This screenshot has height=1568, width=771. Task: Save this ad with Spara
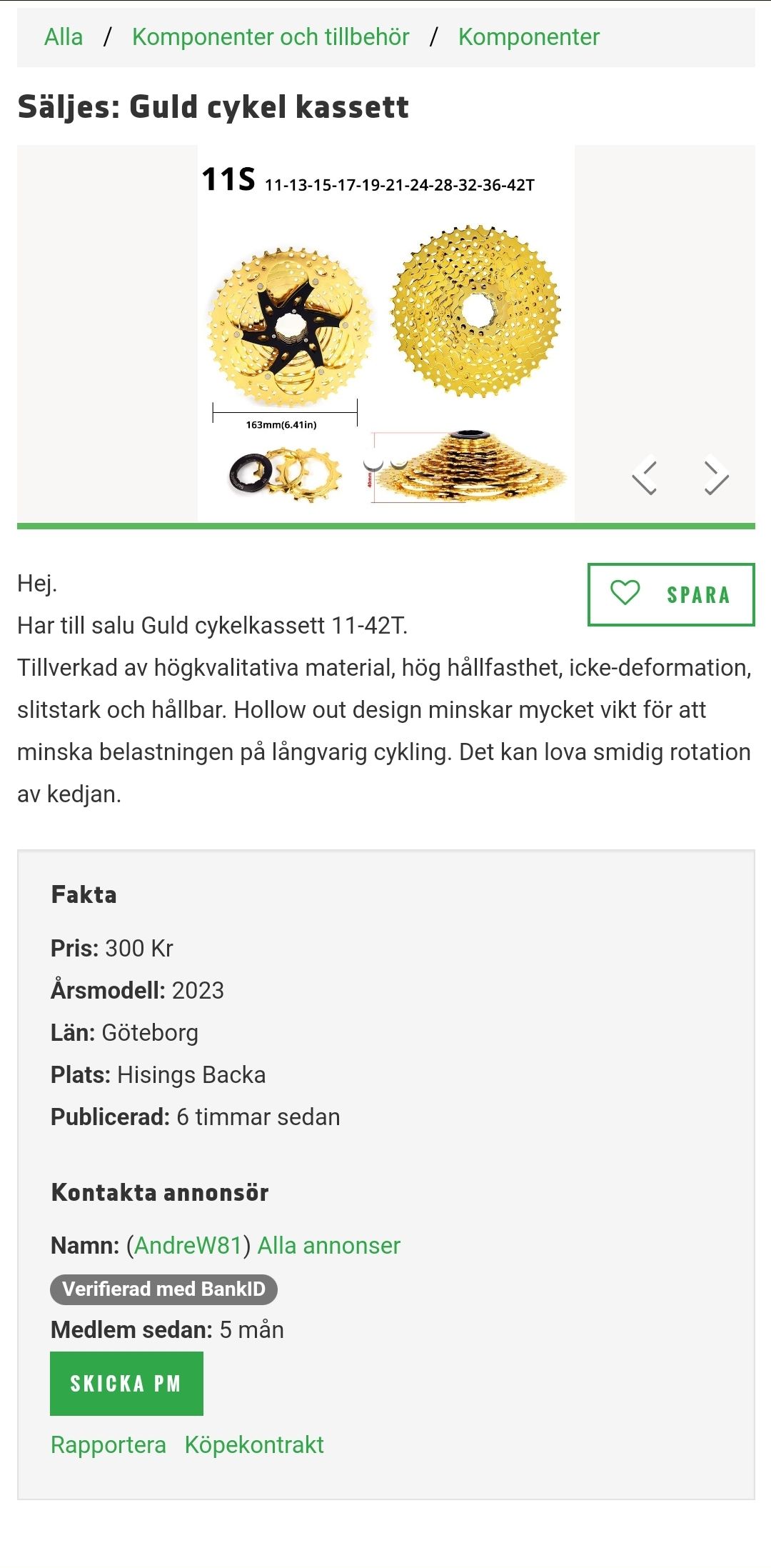pos(670,594)
